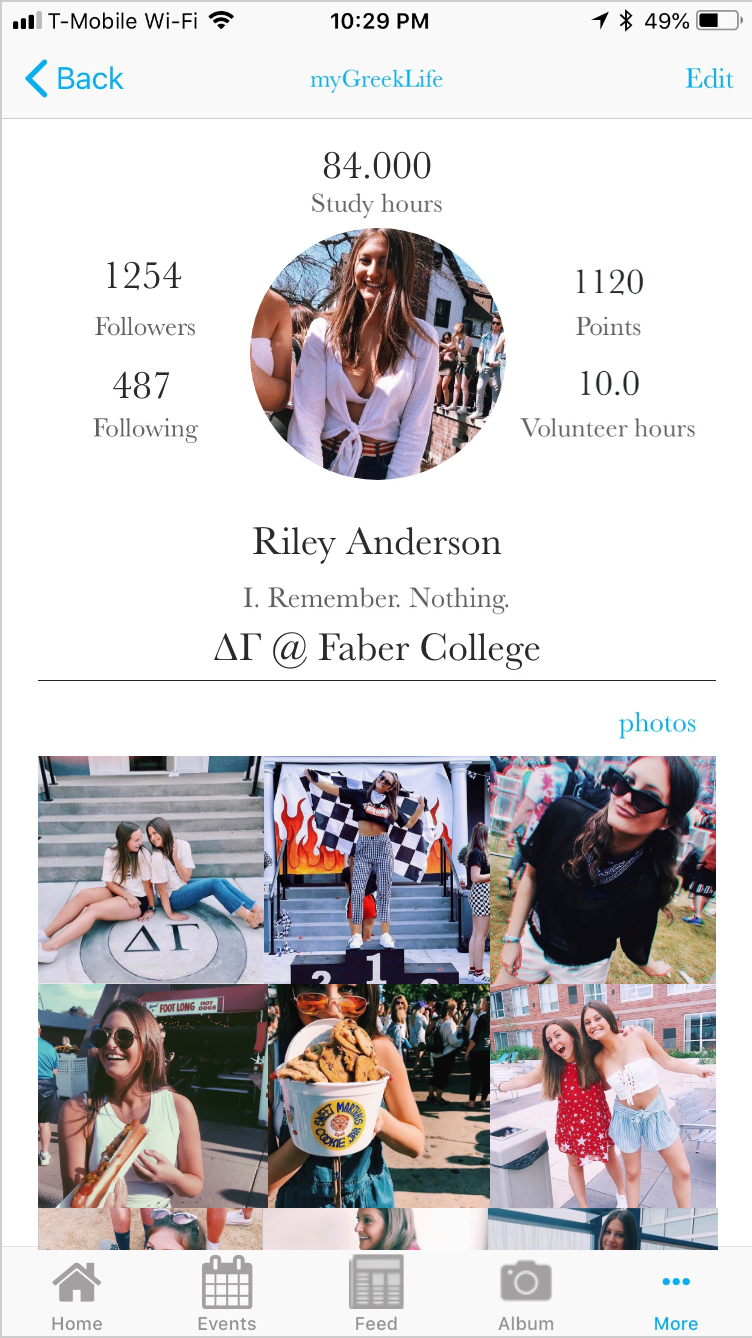Open Riley Anderson's round profile picture
This screenshot has height=1338, width=752.
click(376, 354)
